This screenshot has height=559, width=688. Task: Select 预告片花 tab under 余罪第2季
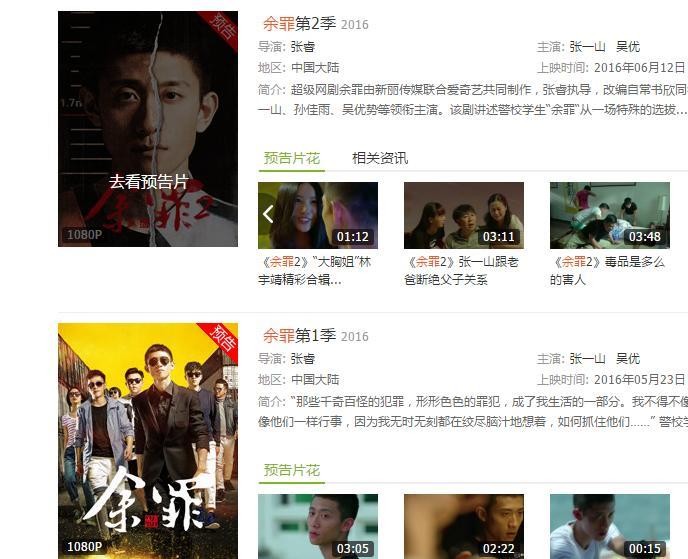(x=291, y=158)
